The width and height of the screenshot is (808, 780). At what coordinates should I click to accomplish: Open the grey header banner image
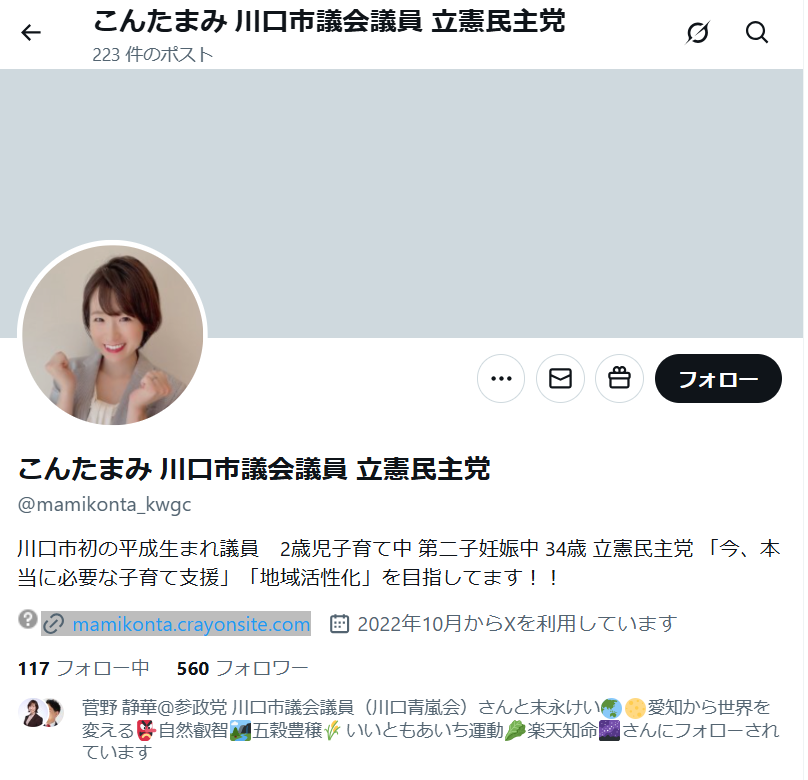pos(402,204)
